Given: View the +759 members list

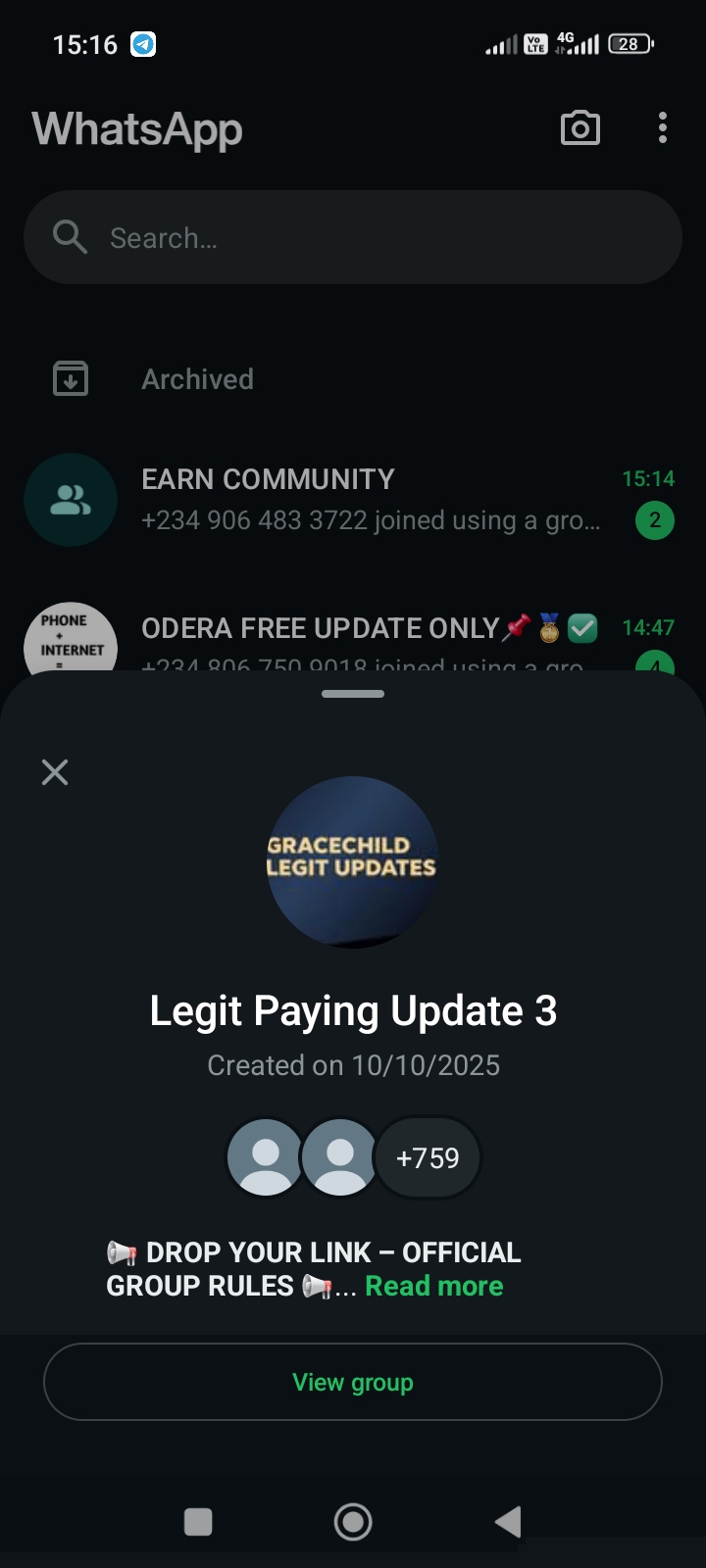Looking at the screenshot, I should (428, 1157).
